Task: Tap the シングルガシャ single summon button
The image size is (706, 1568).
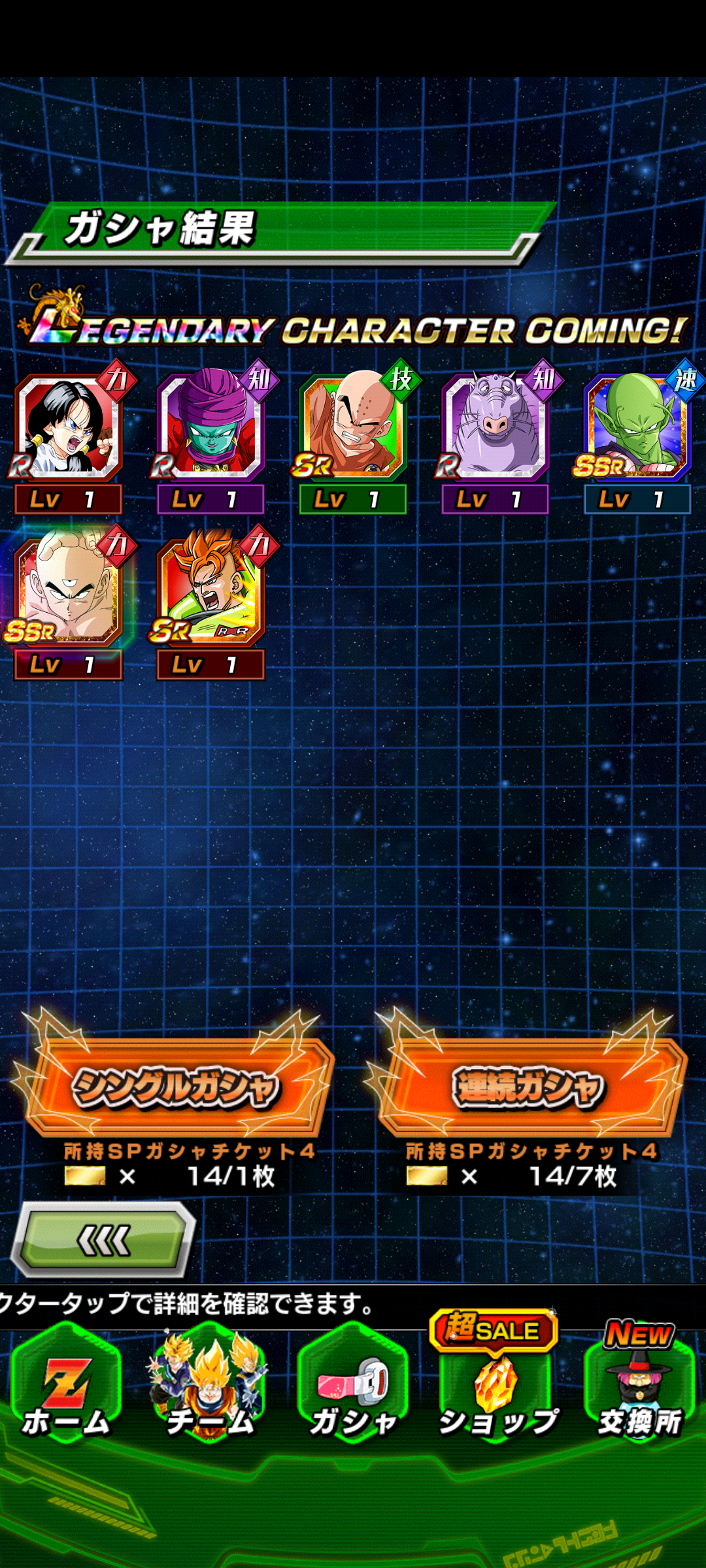Action: click(x=176, y=1086)
